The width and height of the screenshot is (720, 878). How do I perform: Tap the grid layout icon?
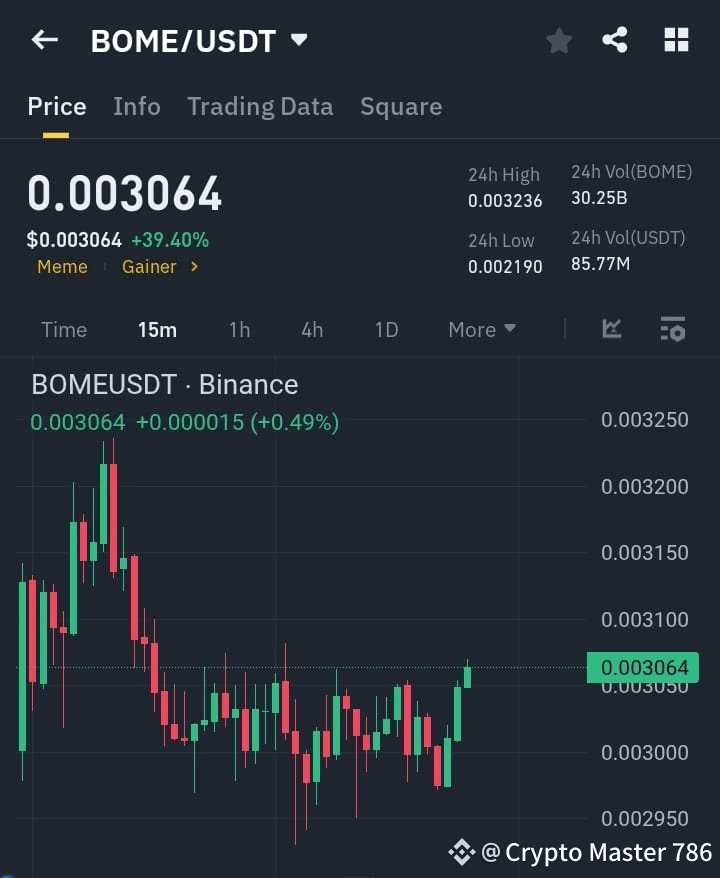click(x=676, y=40)
